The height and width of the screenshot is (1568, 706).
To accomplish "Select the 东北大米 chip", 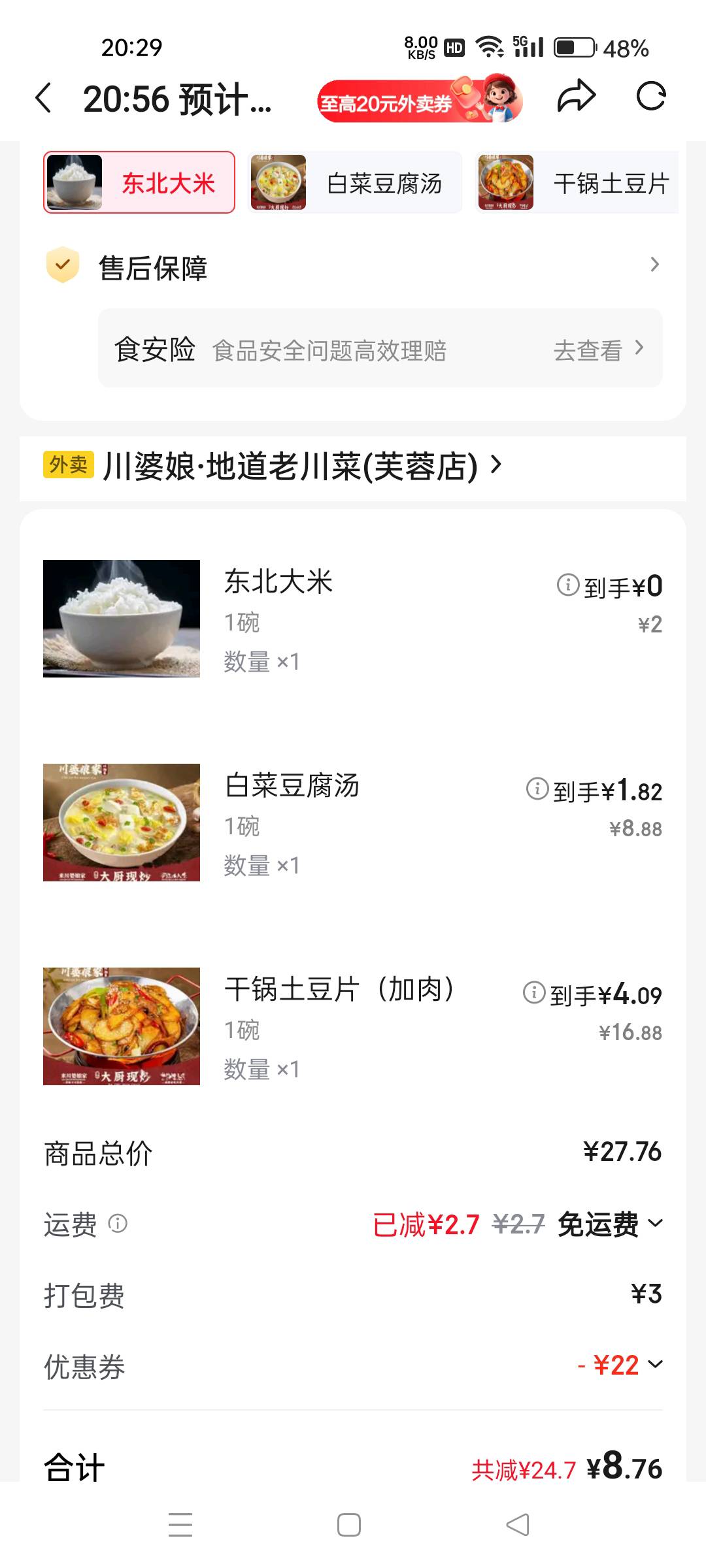I will coord(139,182).
